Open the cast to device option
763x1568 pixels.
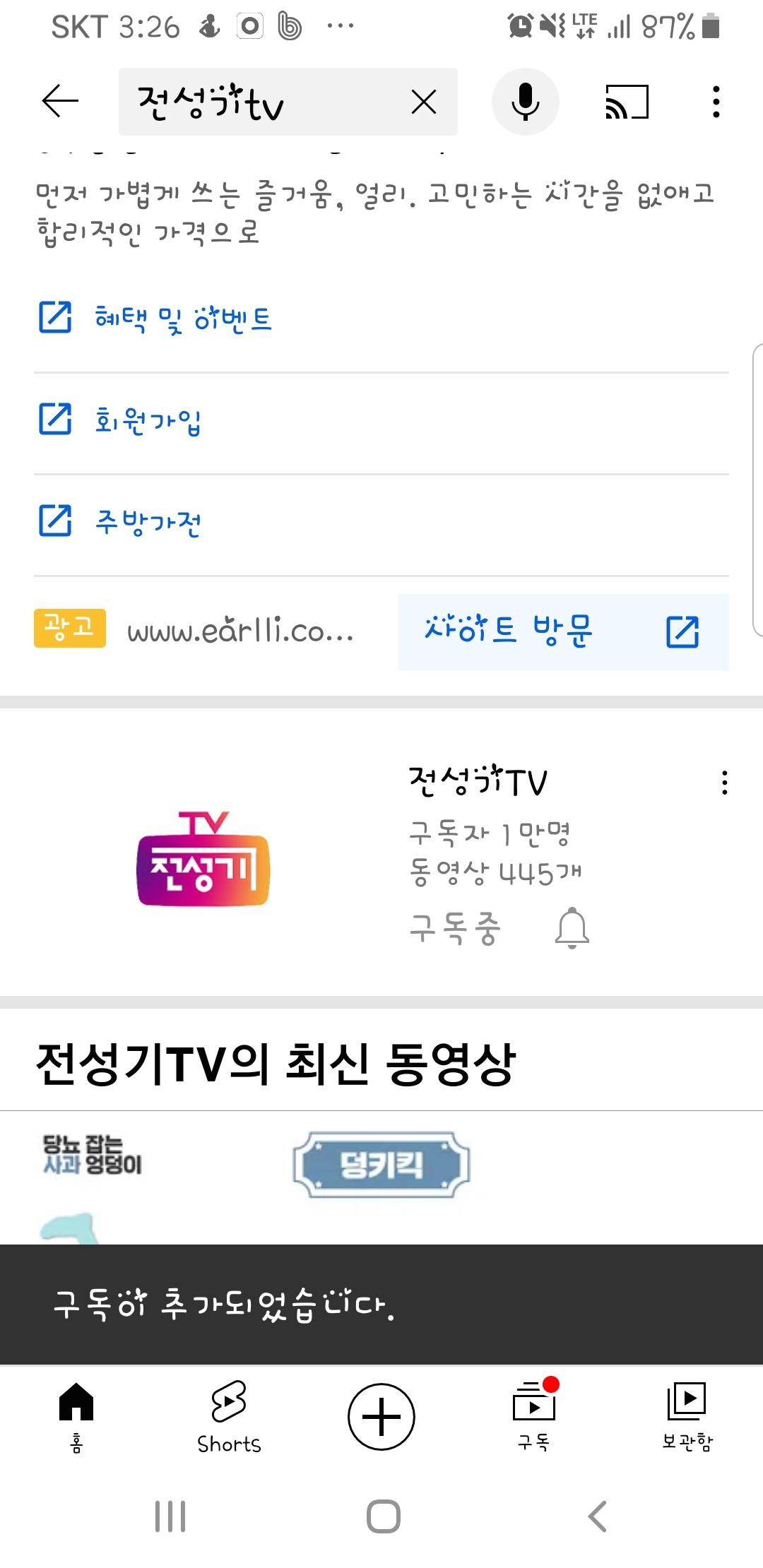tap(627, 102)
